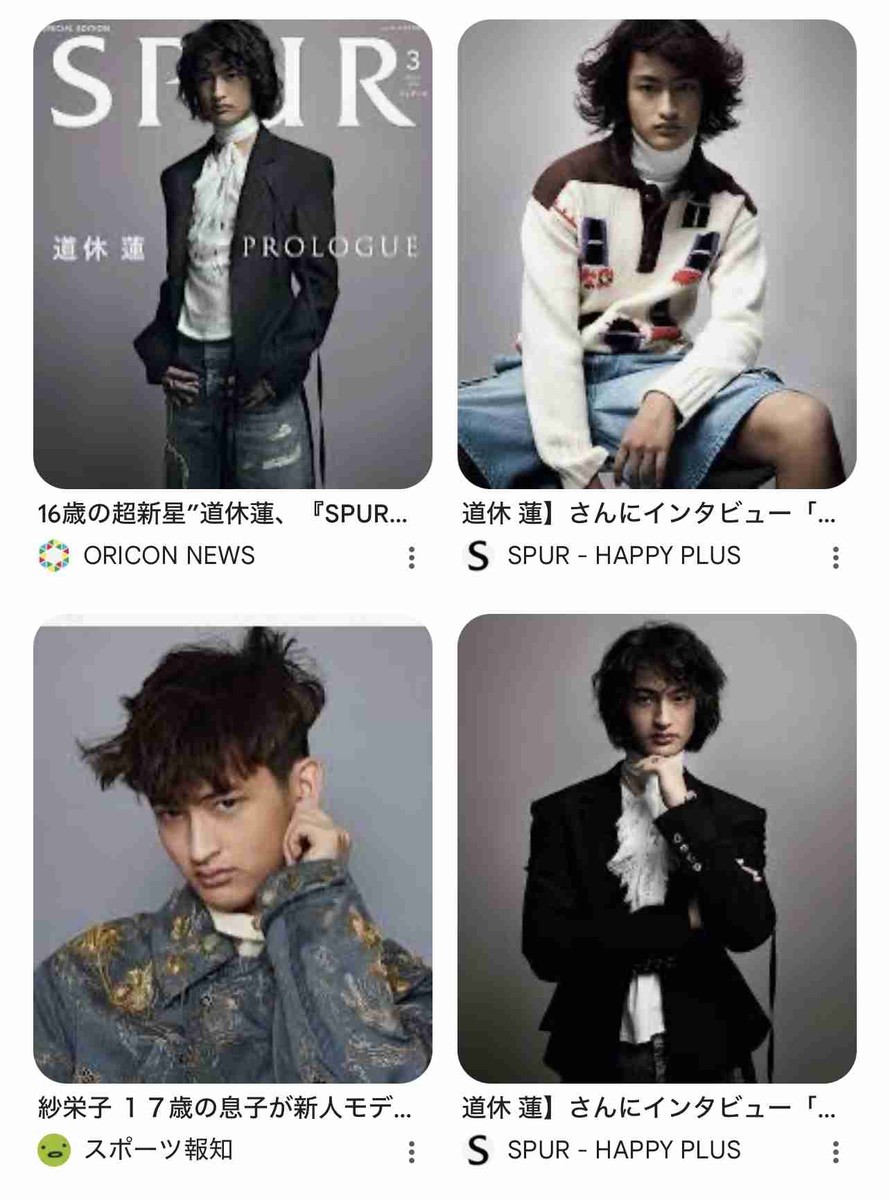This screenshot has width=890, height=1200.
Task: Open the knit sweater photo from SPUR
Action: 657,255
